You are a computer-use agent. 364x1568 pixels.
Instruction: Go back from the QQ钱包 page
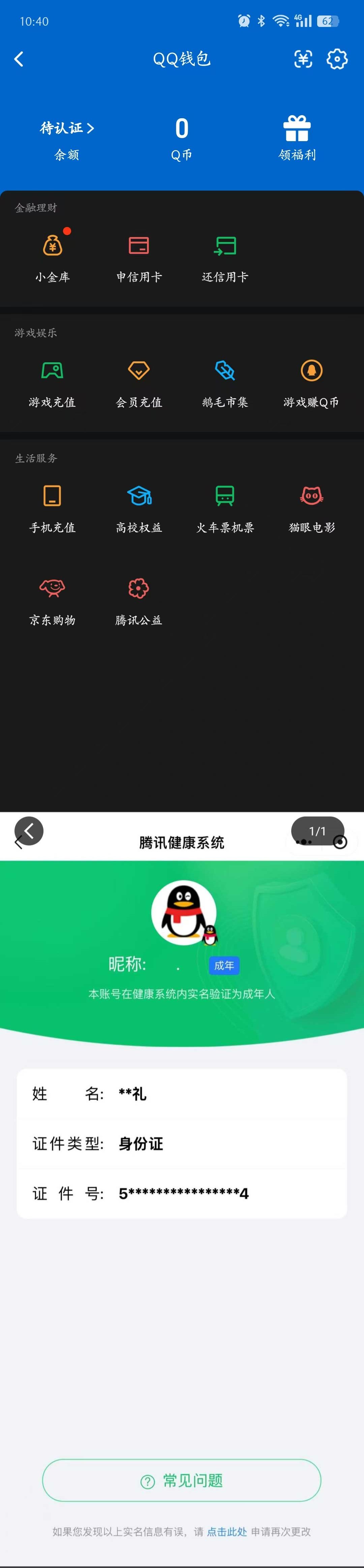point(19,59)
